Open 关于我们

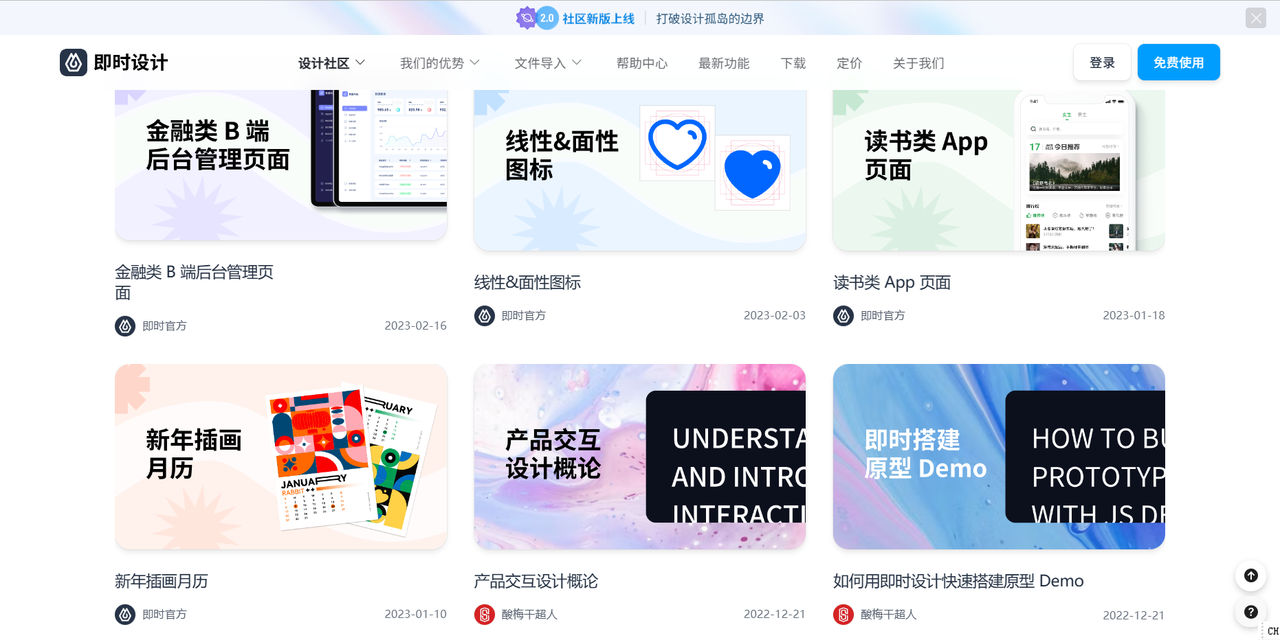pos(918,63)
